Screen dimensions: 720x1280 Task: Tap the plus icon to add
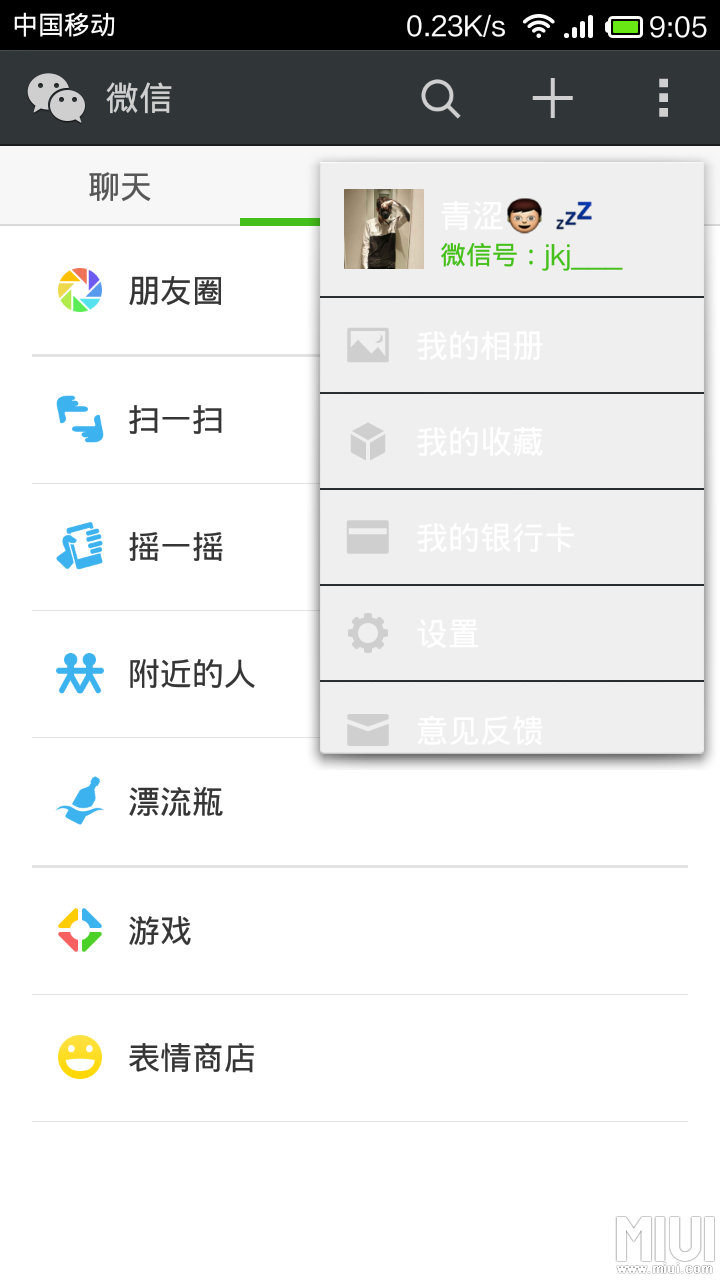pos(552,99)
